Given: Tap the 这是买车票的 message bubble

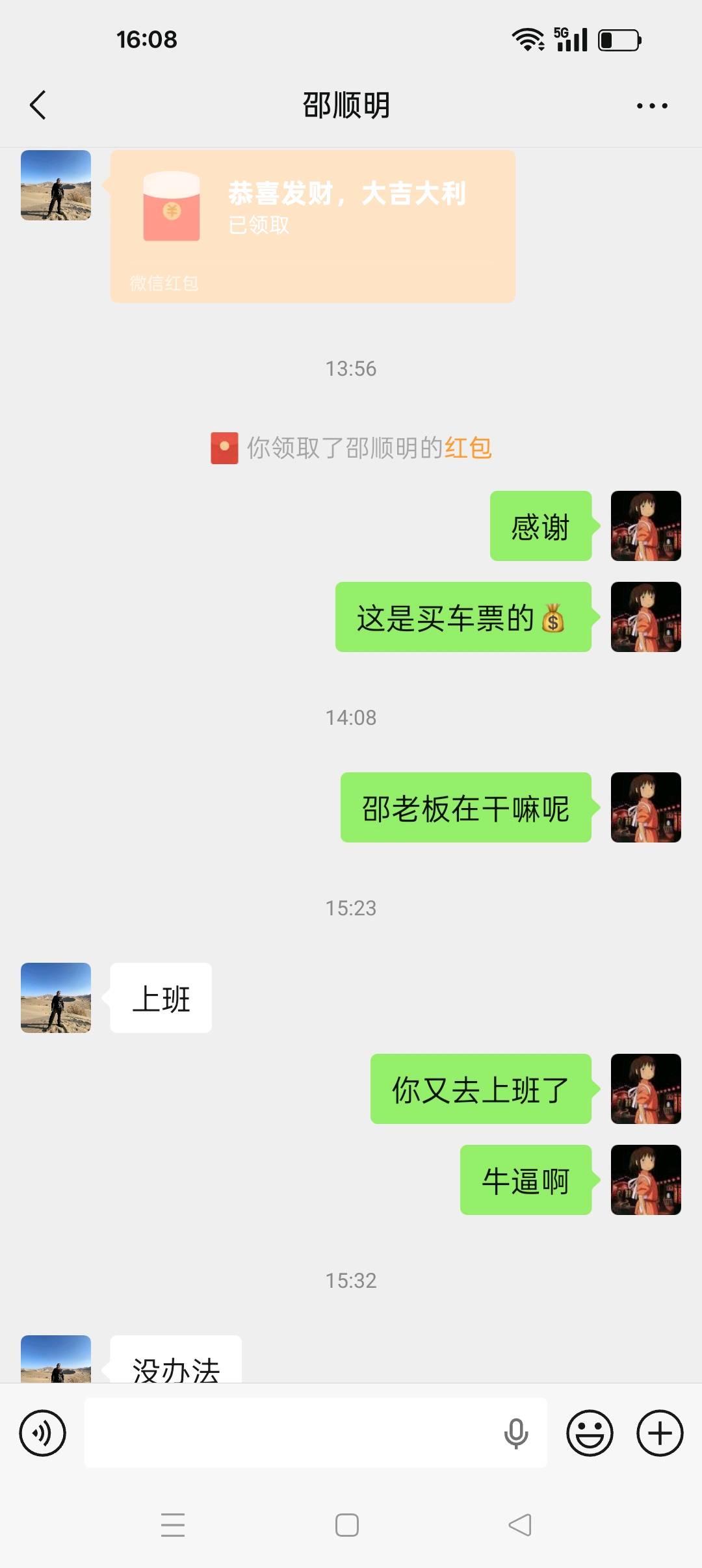Looking at the screenshot, I should (x=463, y=618).
